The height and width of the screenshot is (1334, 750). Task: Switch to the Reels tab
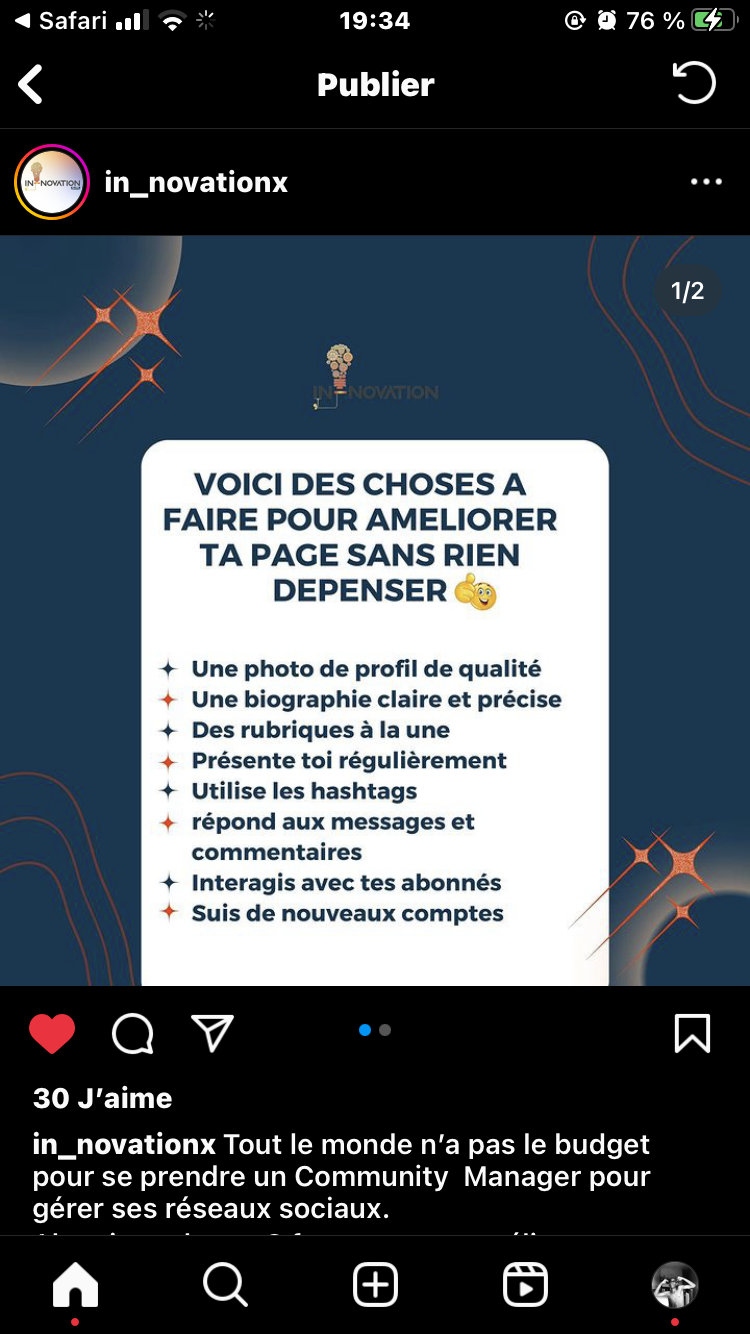(x=525, y=1284)
